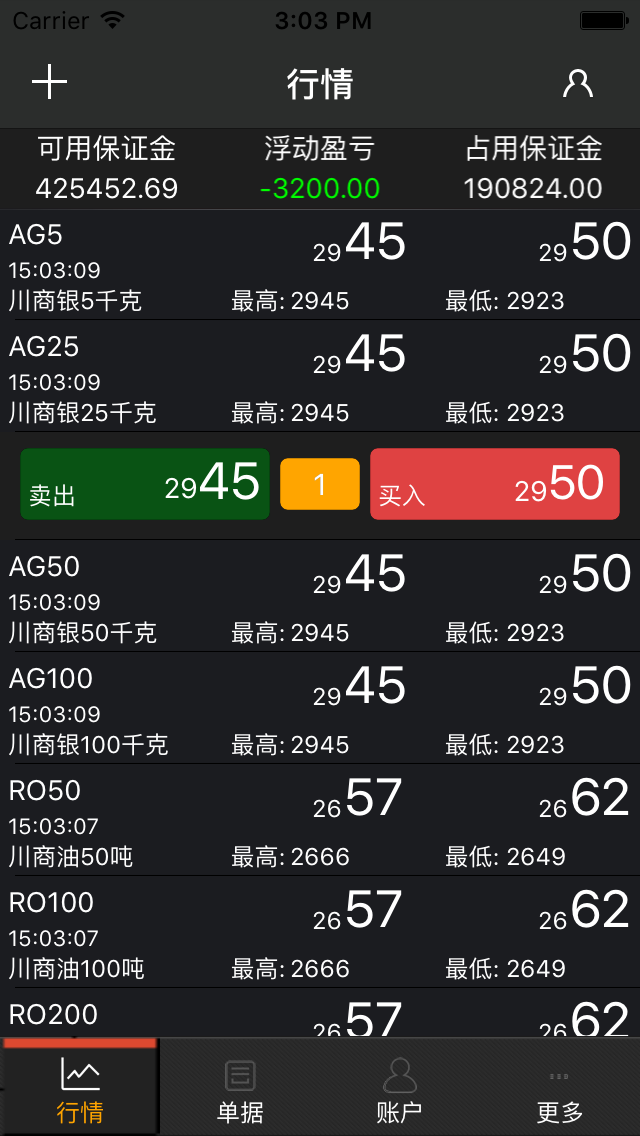Select the RO50 川商油50吨 quote row

(320, 821)
